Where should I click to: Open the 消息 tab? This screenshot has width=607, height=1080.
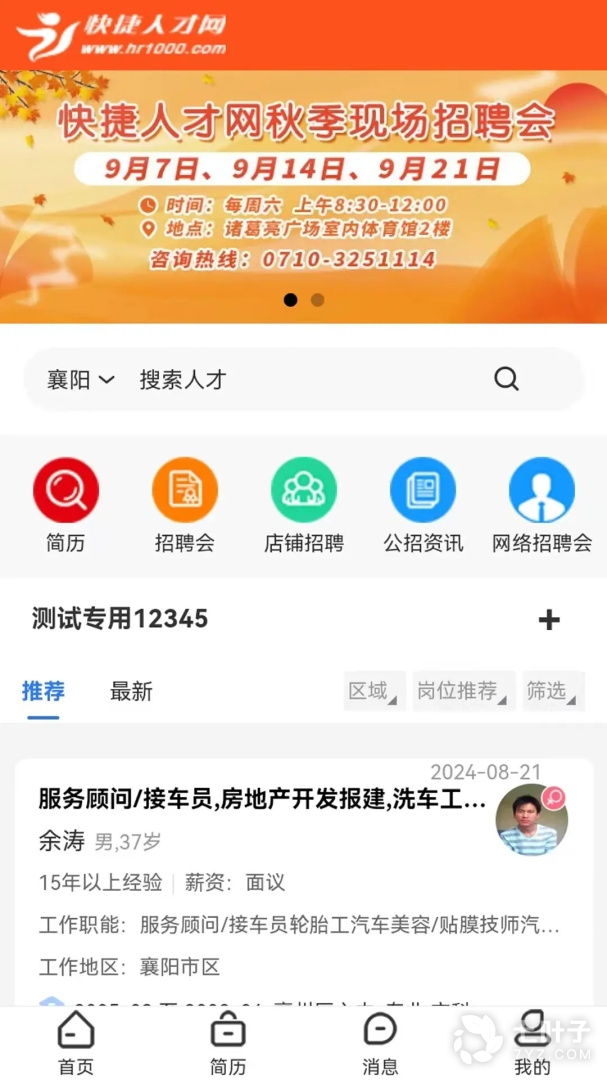380,1042
